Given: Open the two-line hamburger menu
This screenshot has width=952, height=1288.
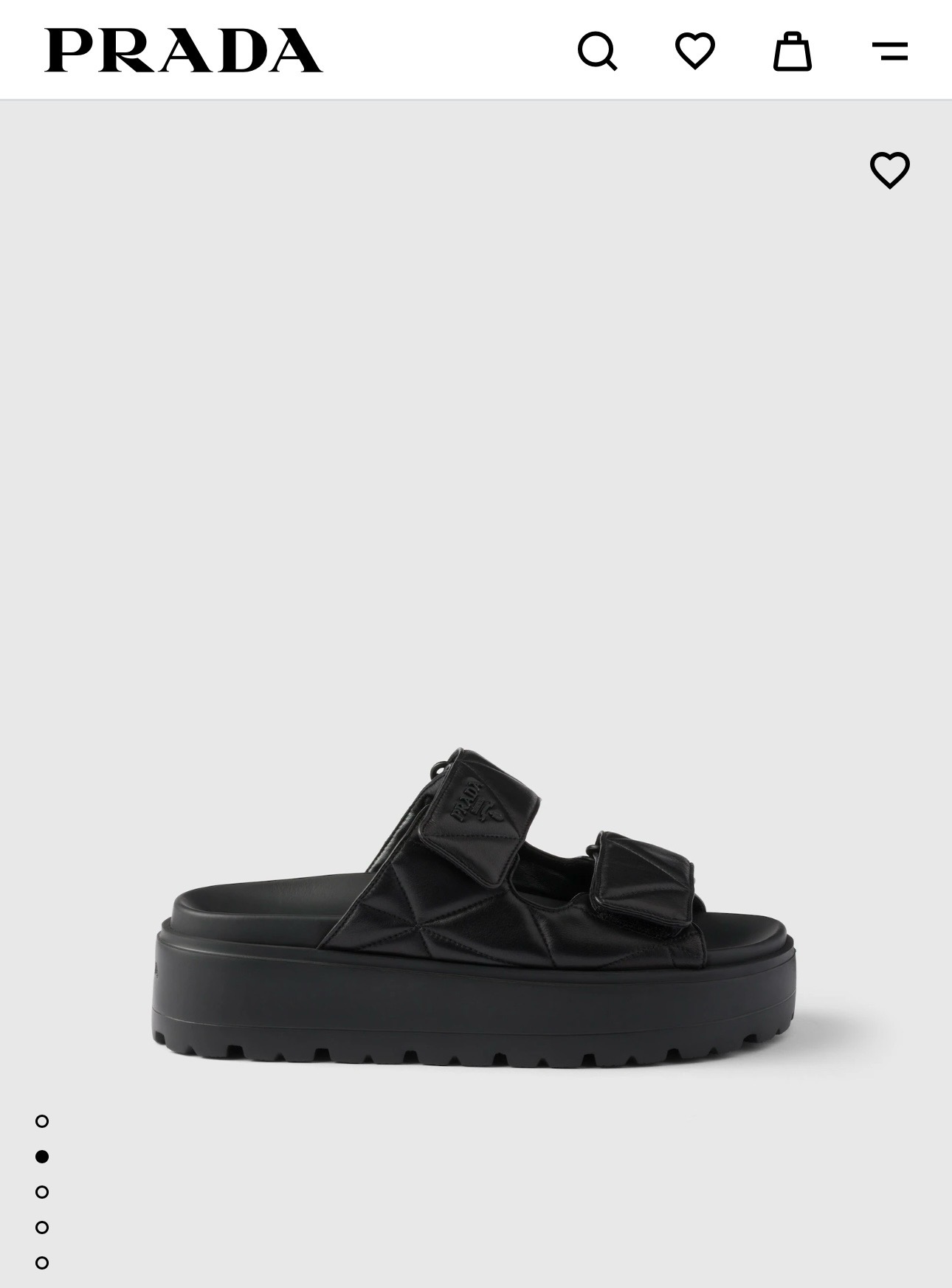Looking at the screenshot, I should (889, 51).
